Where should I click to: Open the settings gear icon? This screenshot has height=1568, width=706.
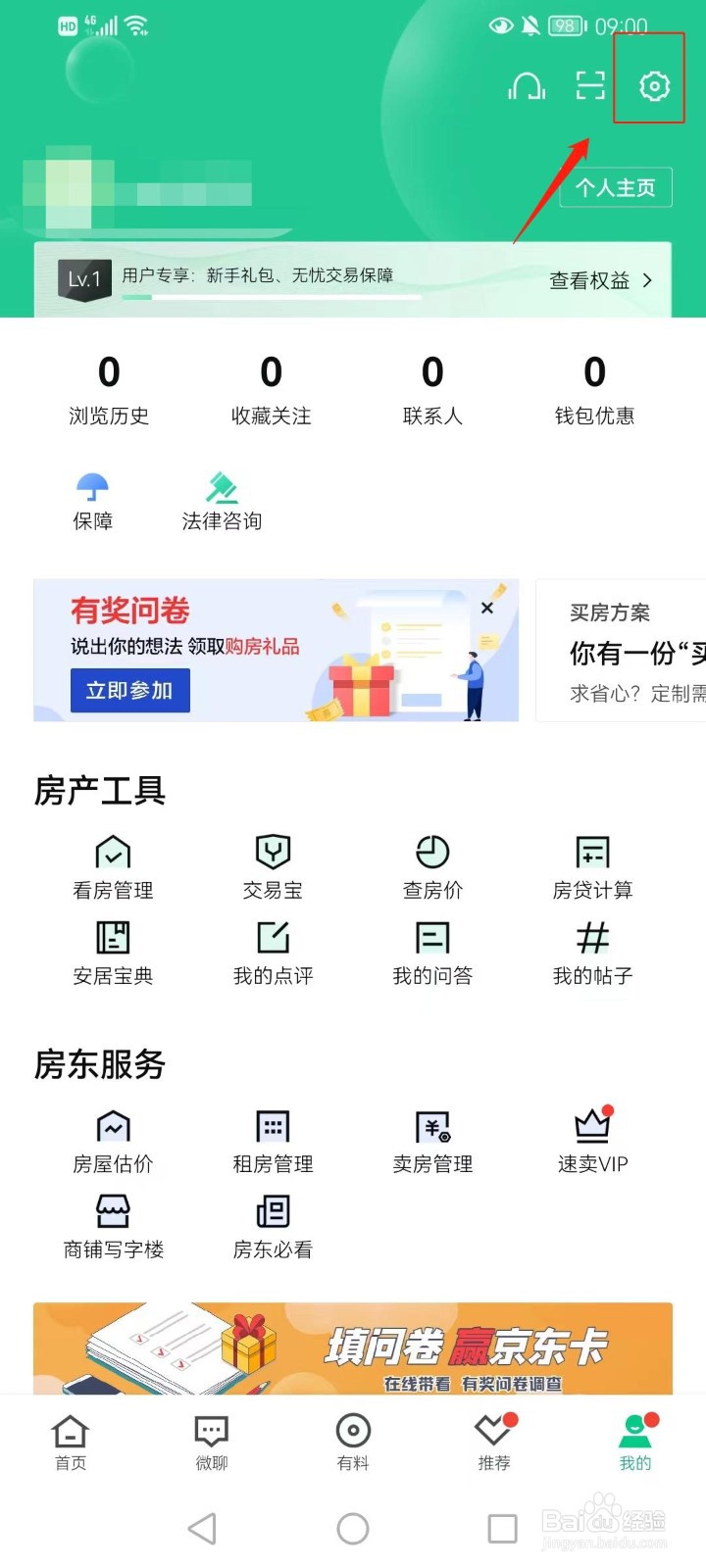coord(649,86)
